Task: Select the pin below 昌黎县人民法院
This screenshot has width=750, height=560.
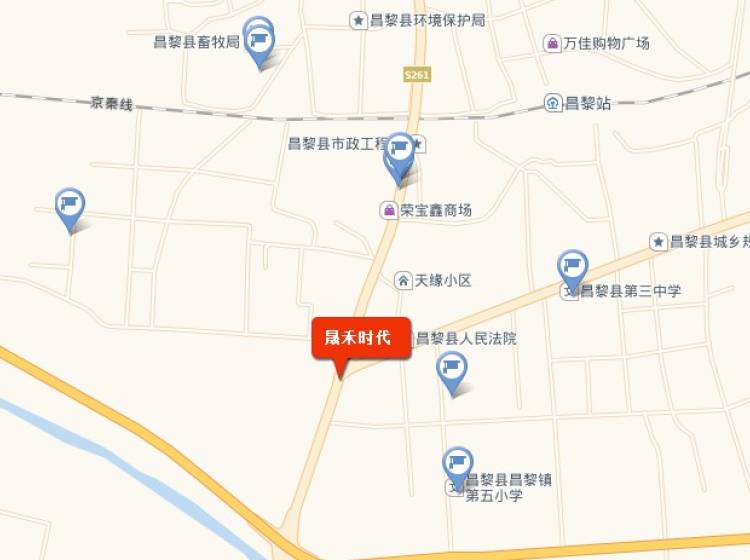Action: click(452, 370)
